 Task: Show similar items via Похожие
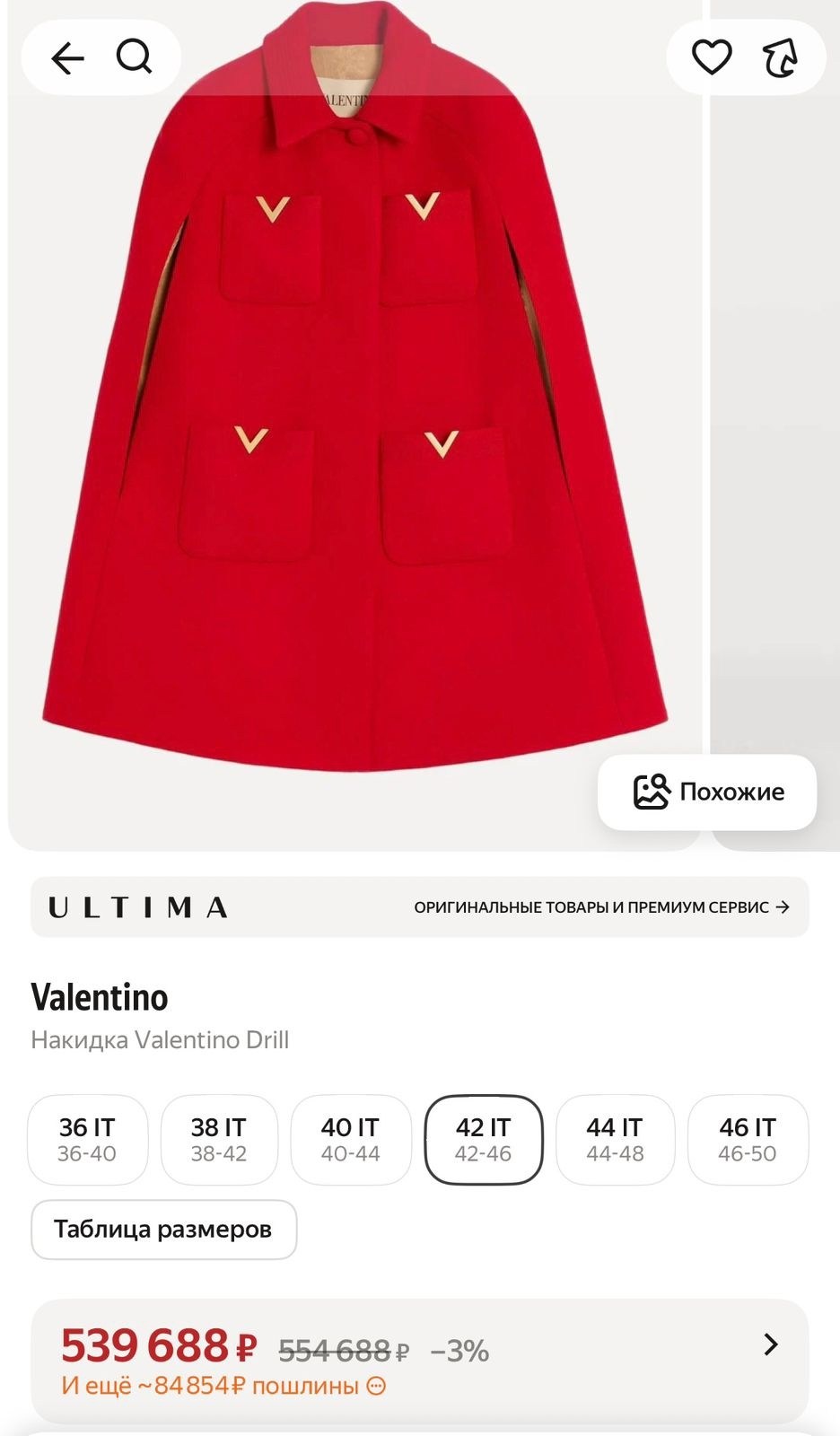tap(708, 792)
